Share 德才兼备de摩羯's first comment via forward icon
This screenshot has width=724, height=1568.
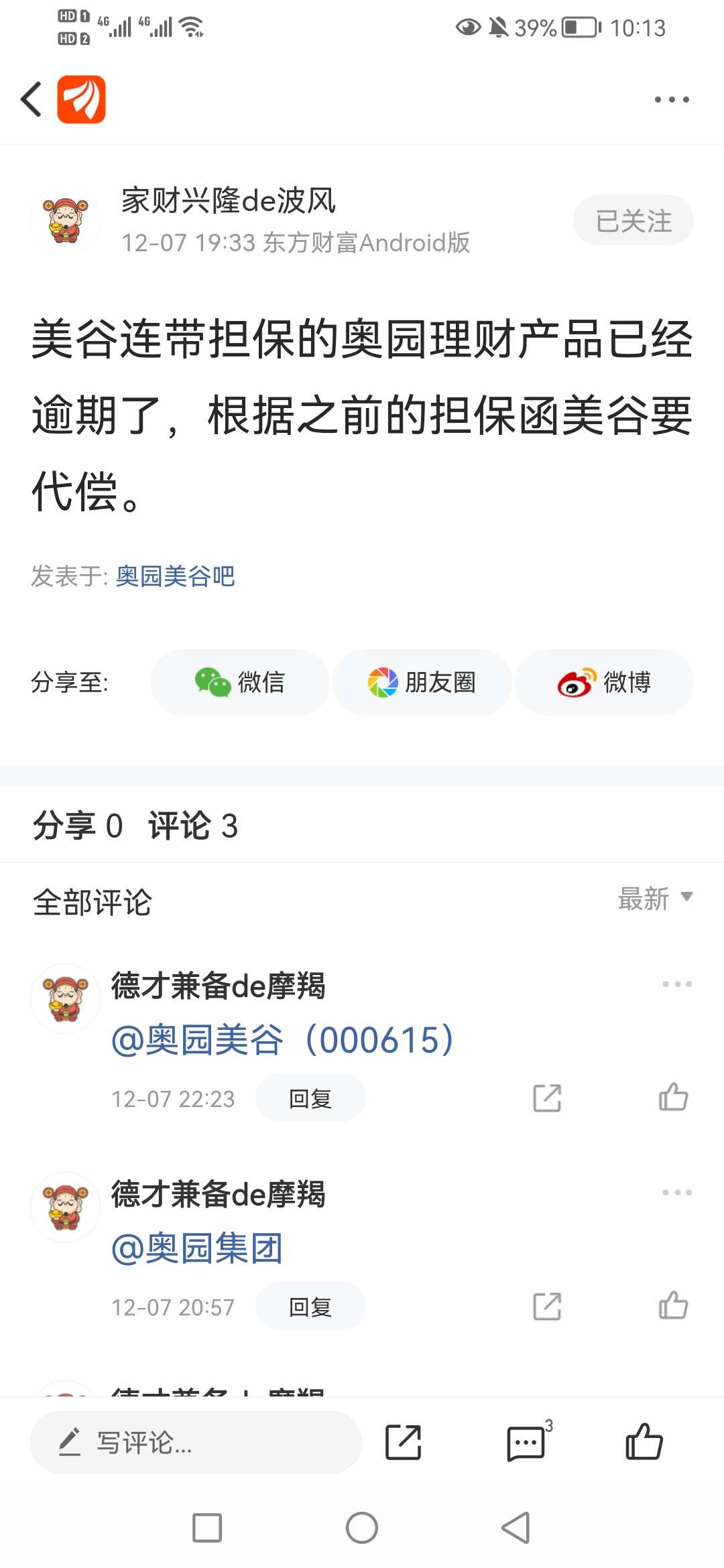[548, 1097]
